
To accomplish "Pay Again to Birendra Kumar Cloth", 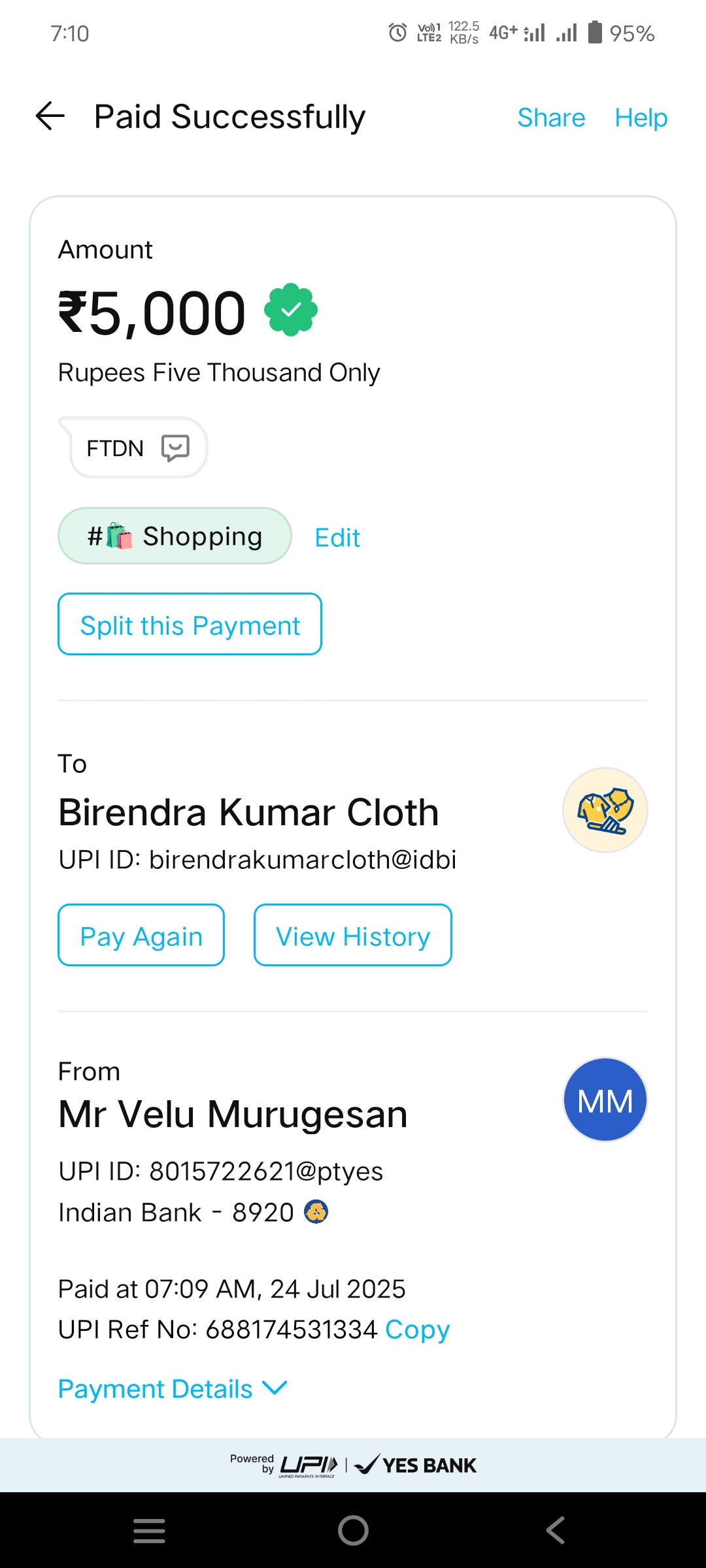I will click(x=141, y=936).
